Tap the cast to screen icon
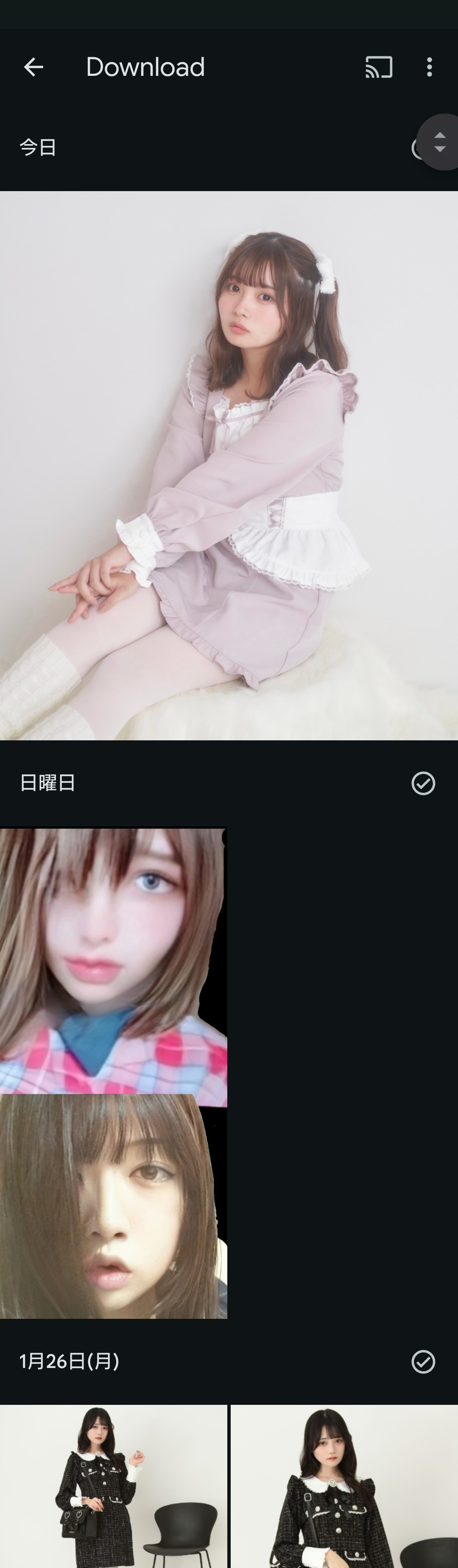The image size is (458, 1568). [x=378, y=67]
